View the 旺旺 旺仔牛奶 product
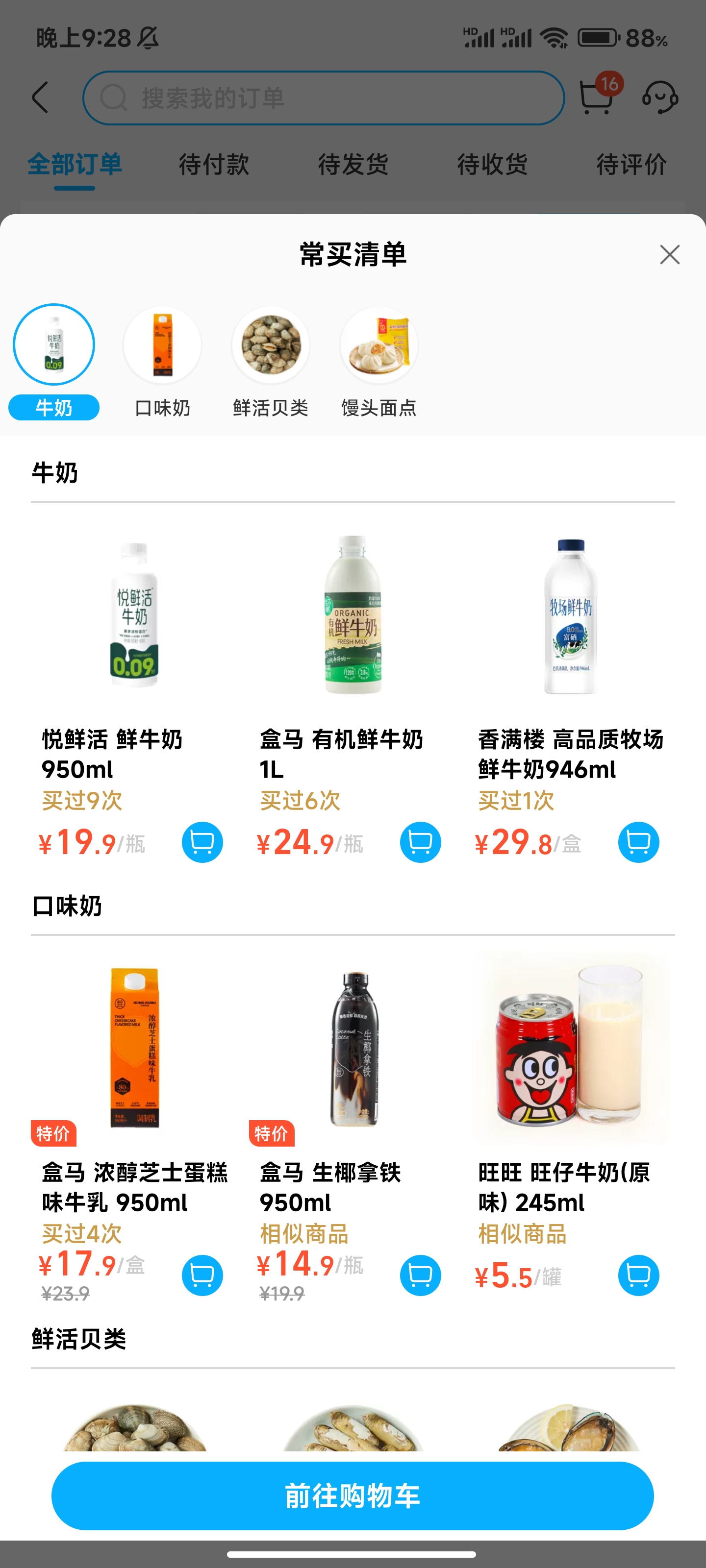Image resolution: width=706 pixels, height=1568 pixels. point(570,1048)
